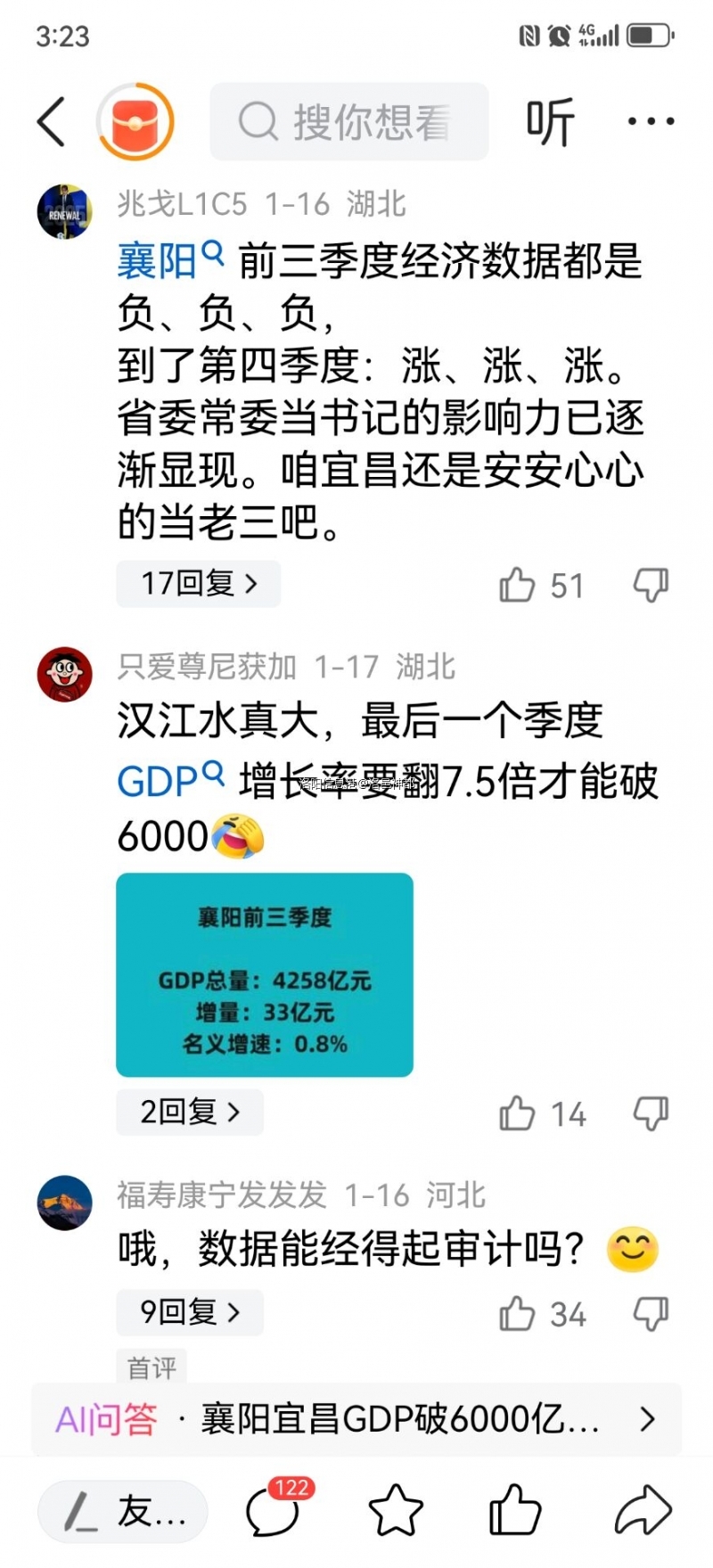Like the 汉江水真大 comment with 14 likes

(x=518, y=1113)
